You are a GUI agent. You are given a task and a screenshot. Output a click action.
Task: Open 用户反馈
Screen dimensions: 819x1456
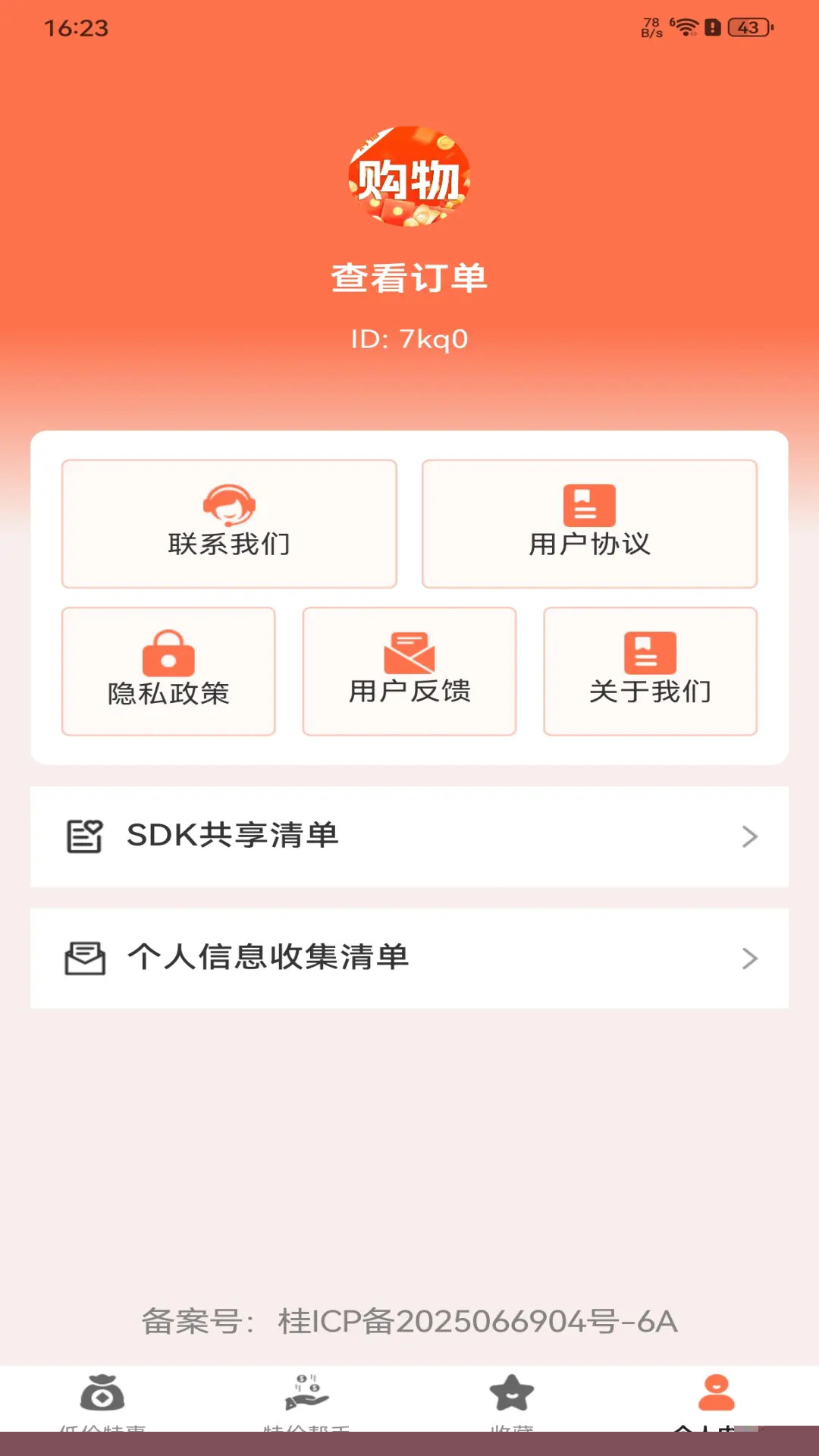pyautogui.click(x=409, y=671)
